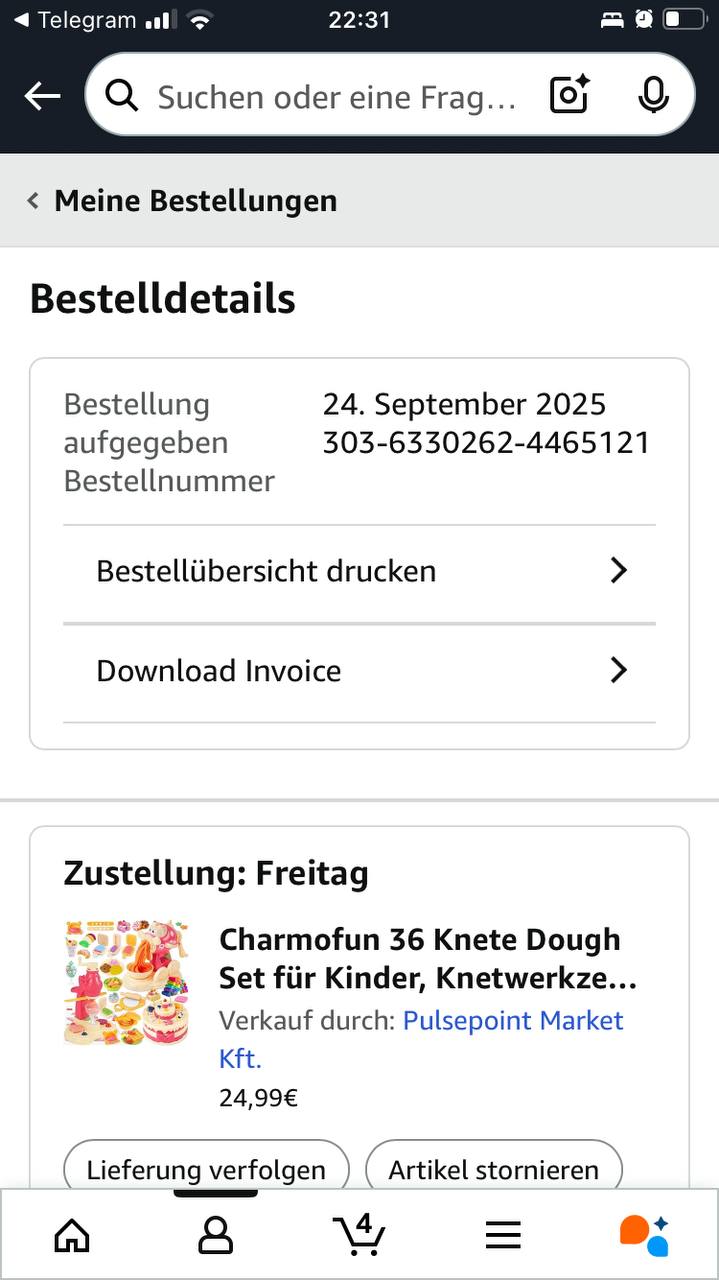The height and width of the screenshot is (1280, 719).
Task: View seller Pulsepoint Market Kft.
Action: 512,1021
